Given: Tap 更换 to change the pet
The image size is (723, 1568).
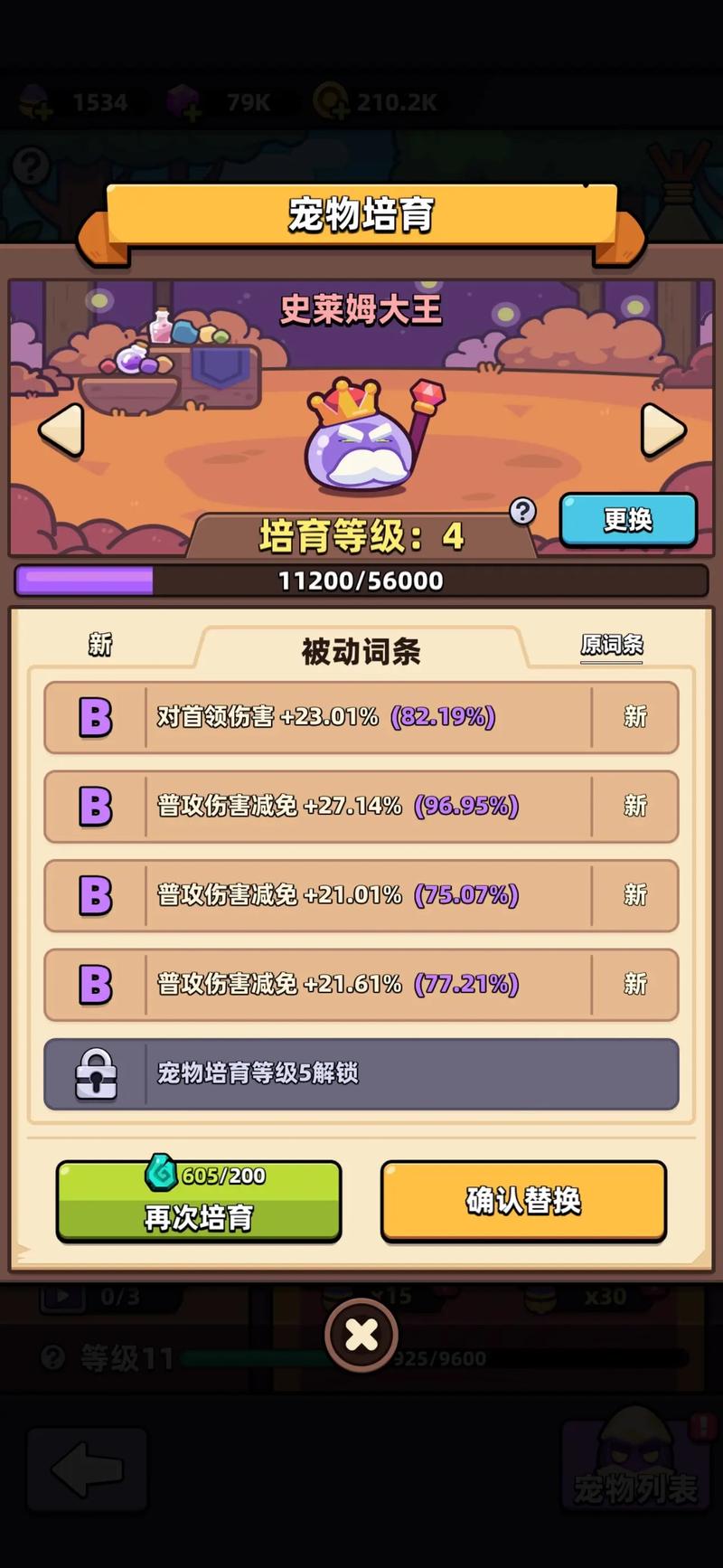Looking at the screenshot, I should pos(628,520).
